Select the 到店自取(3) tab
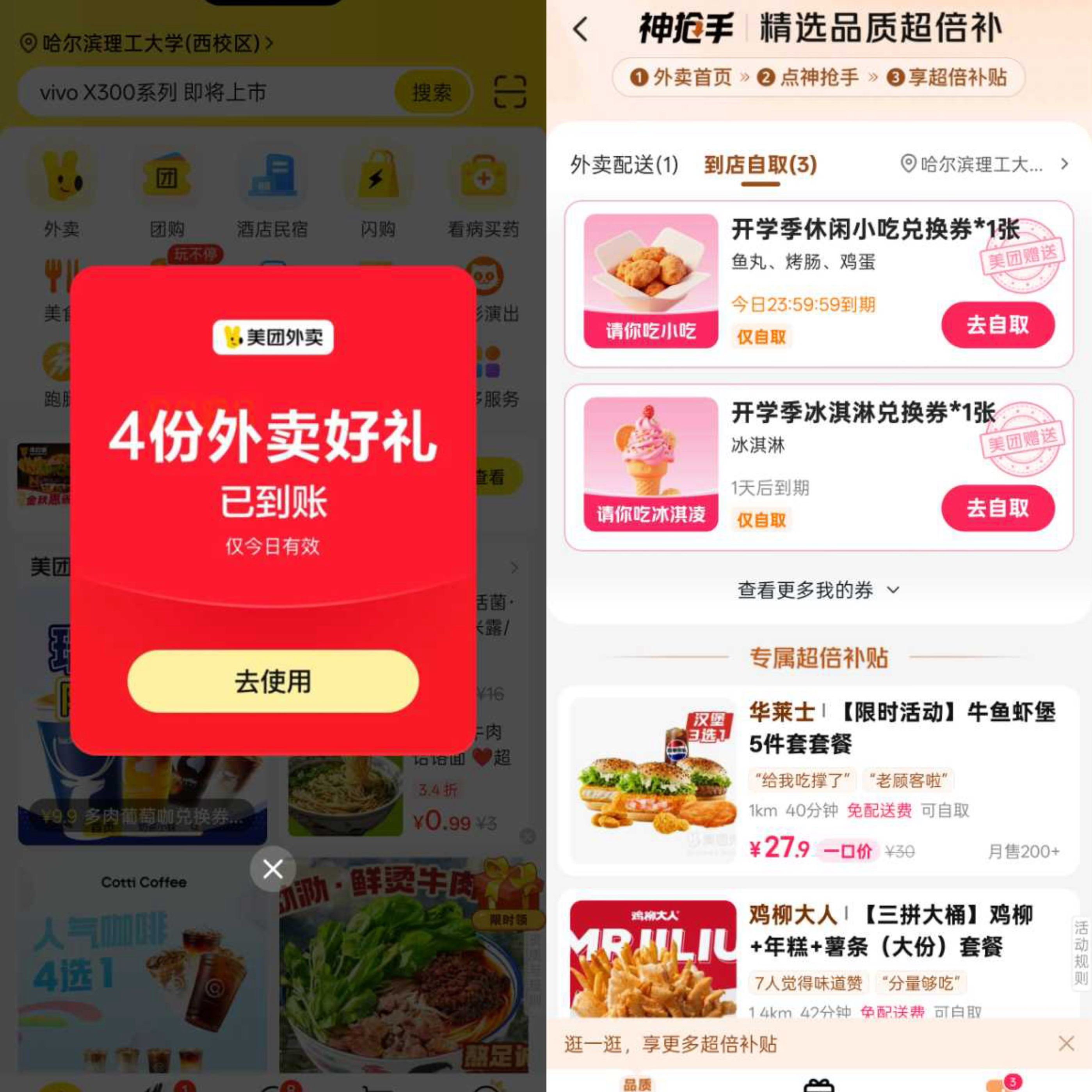The height and width of the screenshot is (1092, 1092). 760,165
